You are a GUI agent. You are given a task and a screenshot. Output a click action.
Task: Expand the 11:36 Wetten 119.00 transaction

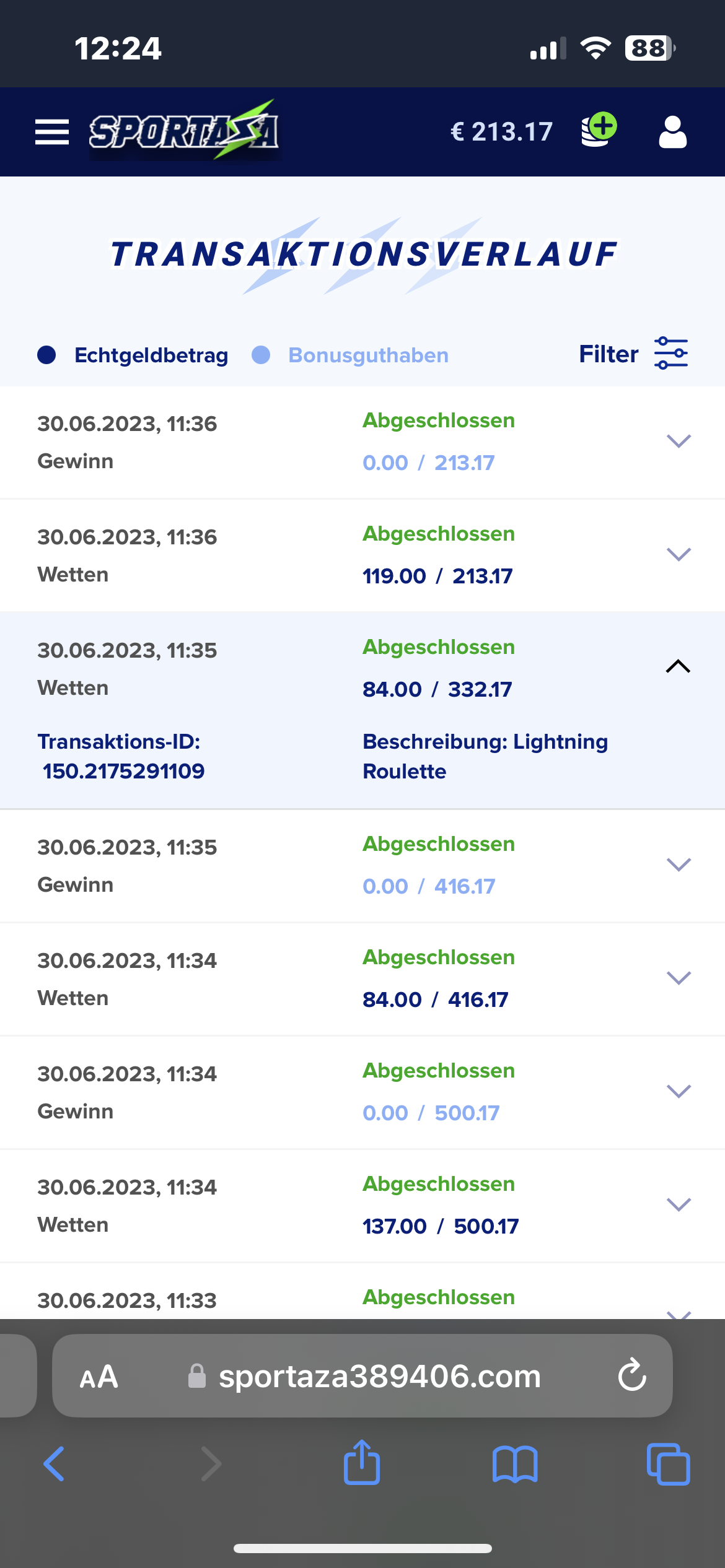[x=678, y=554]
